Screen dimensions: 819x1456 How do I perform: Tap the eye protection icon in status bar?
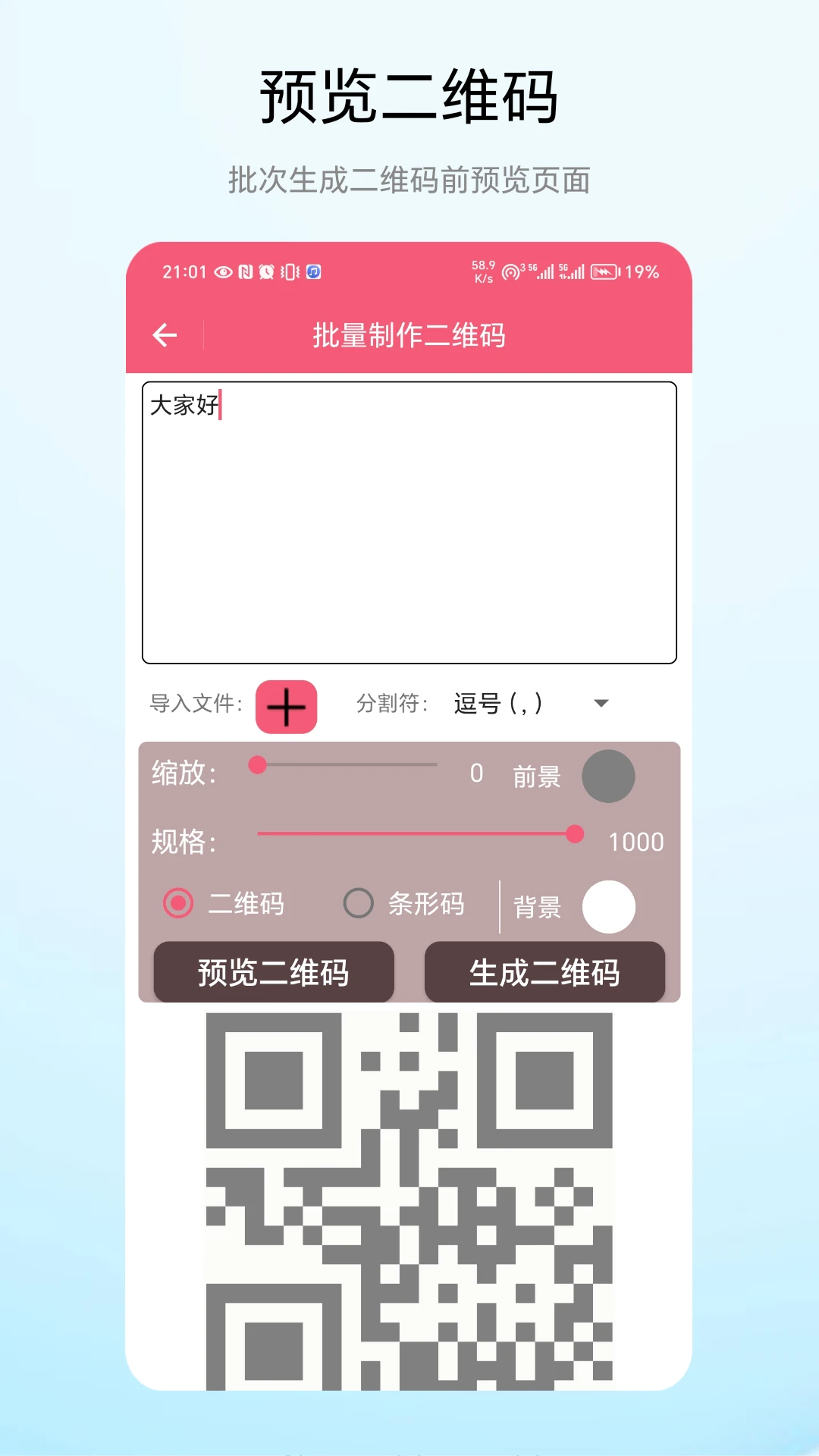(224, 271)
